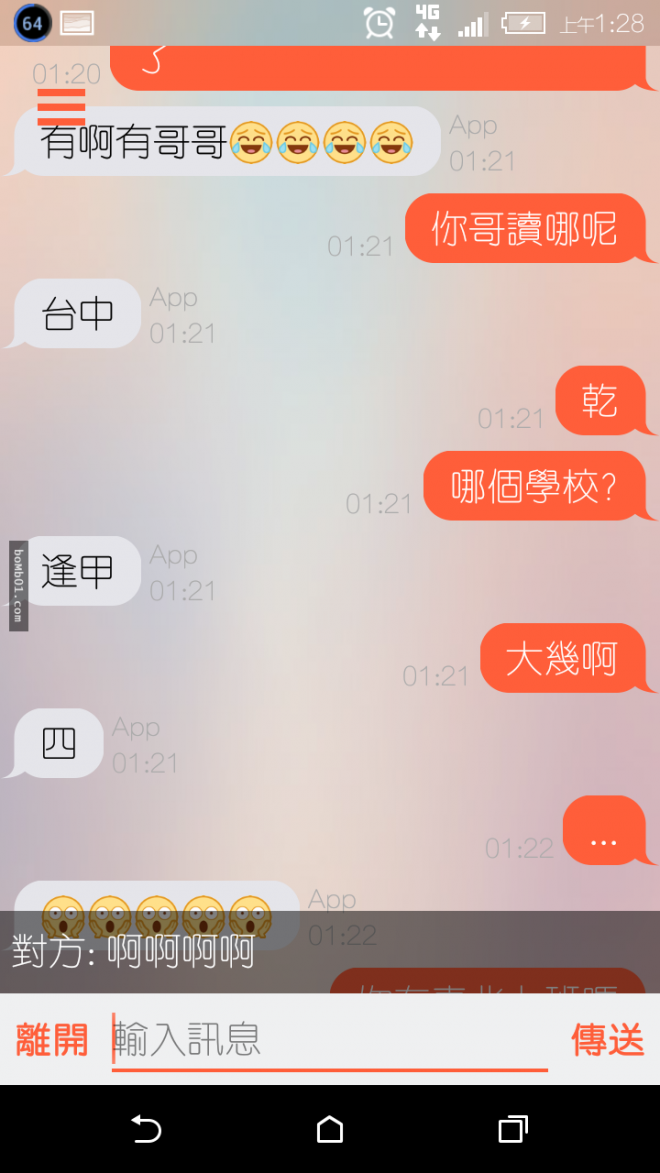Send the message with 傳送
Screen dimensions: 660x1173
click(x=607, y=1040)
